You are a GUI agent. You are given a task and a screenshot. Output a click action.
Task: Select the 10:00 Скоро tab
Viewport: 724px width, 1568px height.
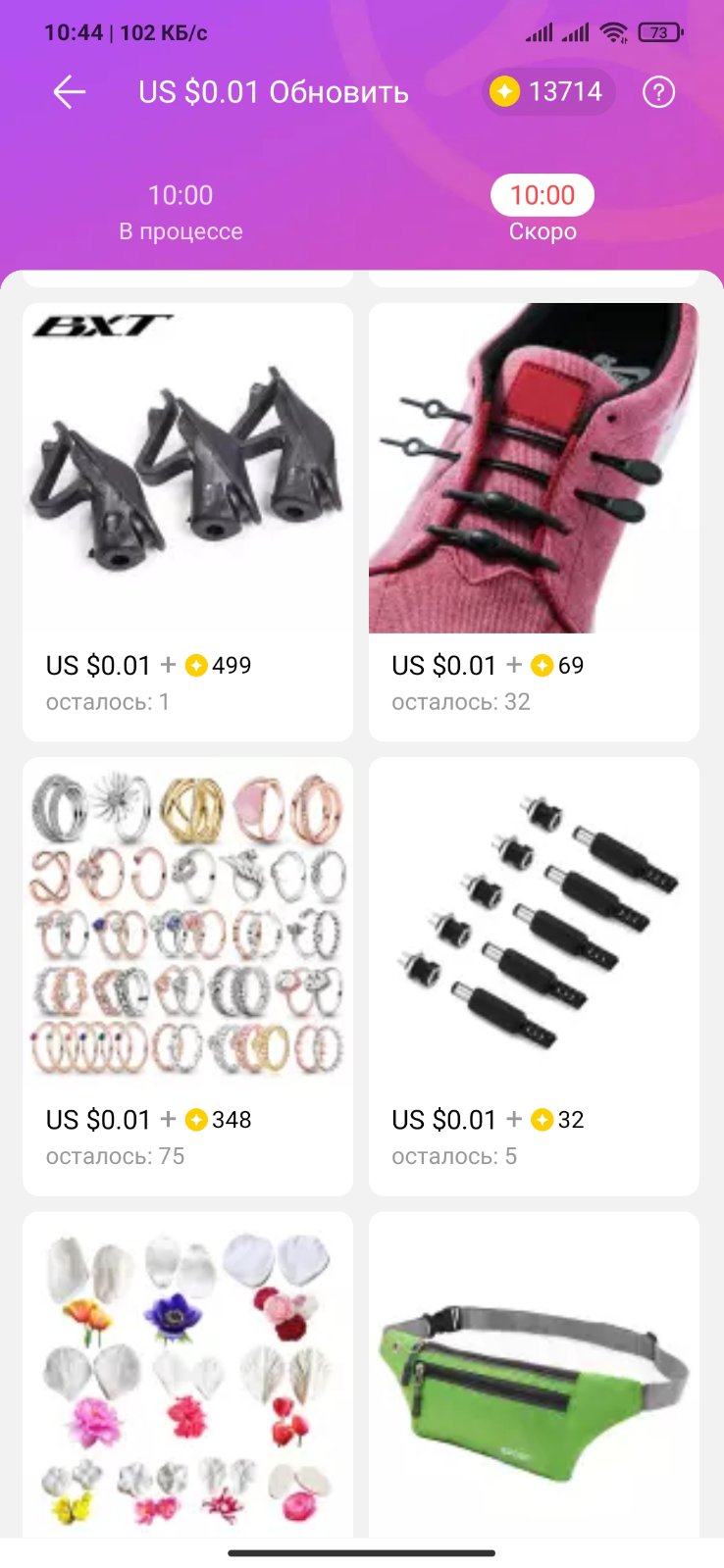[x=542, y=212]
